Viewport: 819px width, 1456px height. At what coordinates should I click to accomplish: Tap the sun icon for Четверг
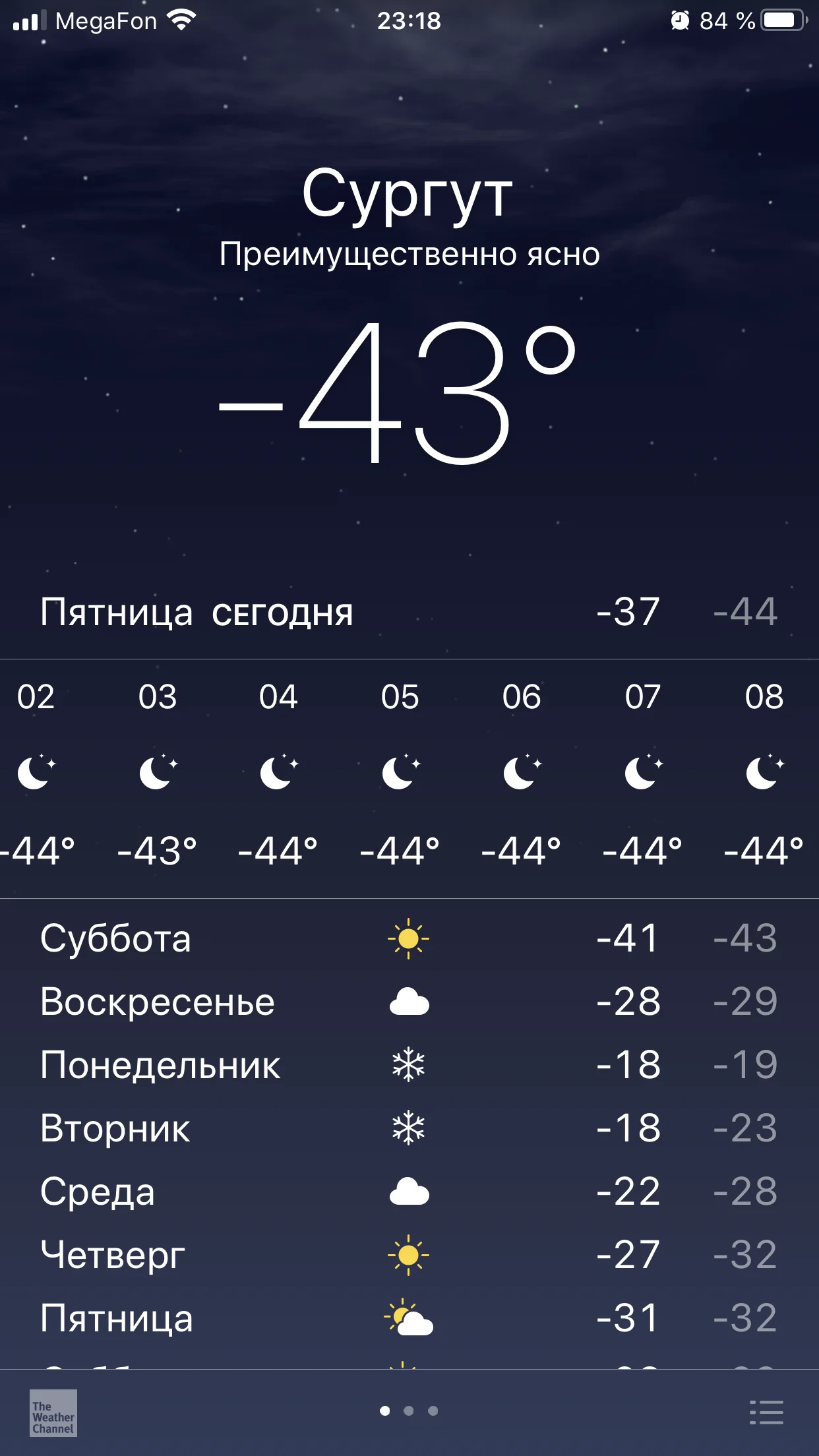click(410, 1254)
